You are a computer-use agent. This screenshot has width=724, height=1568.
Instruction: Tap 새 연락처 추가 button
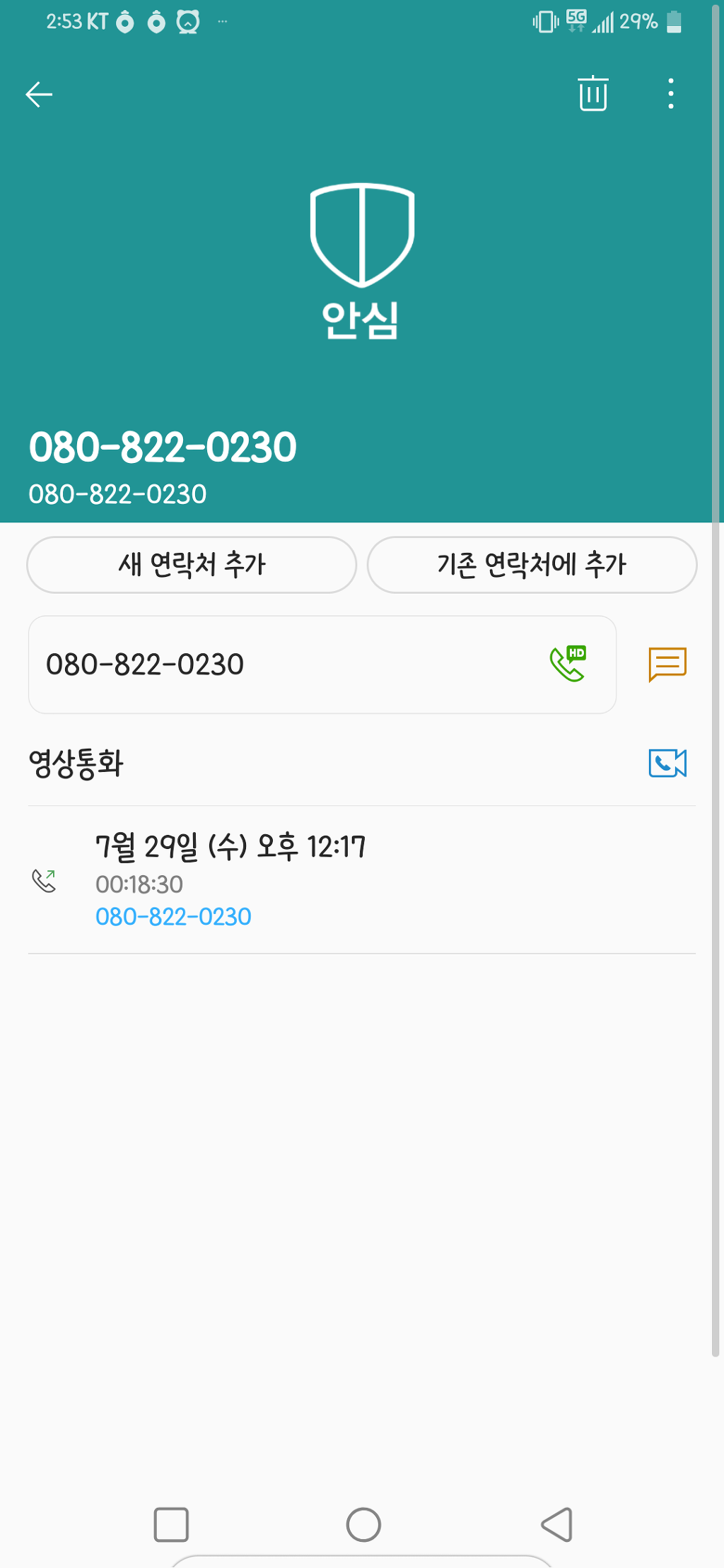coord(192,565)
